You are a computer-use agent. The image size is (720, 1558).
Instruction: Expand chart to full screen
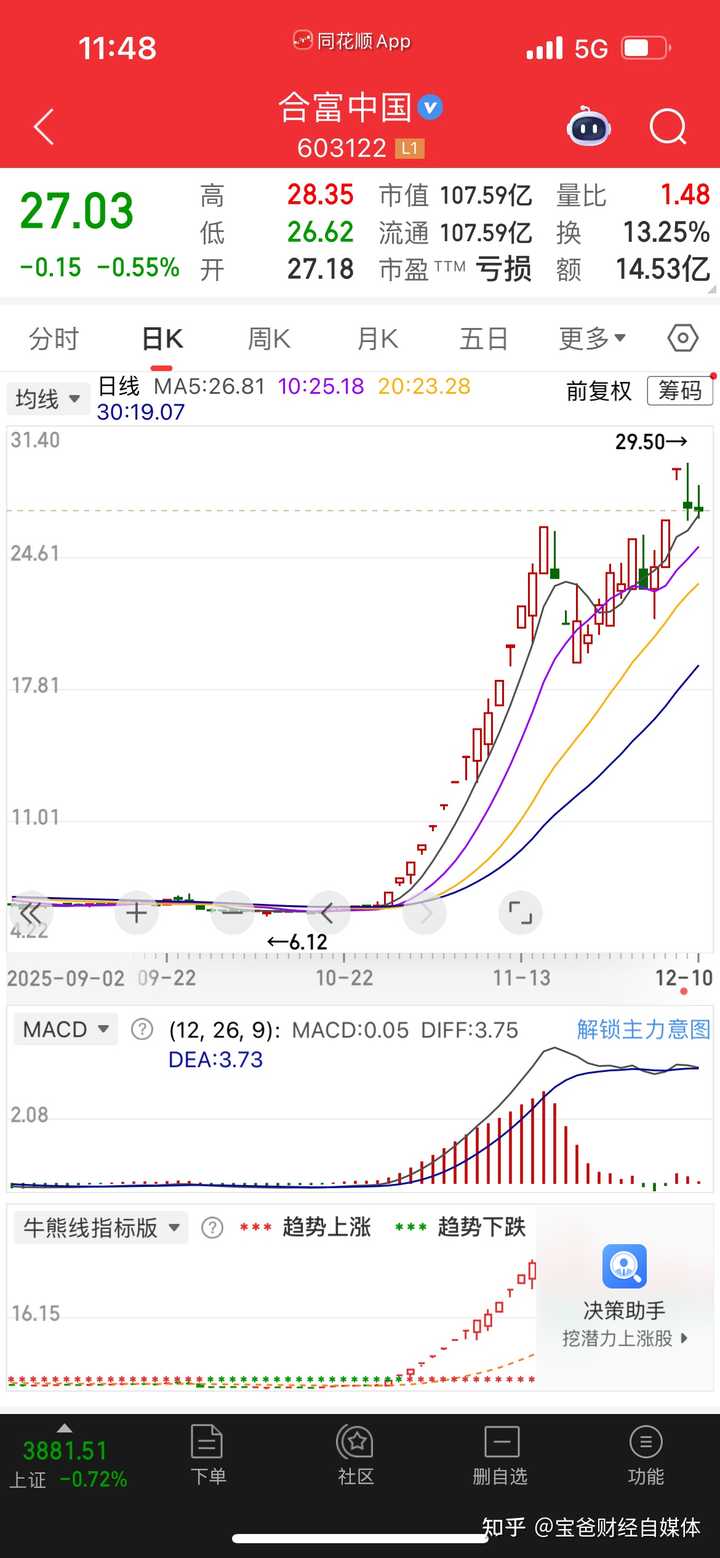(x=520, y=912)
